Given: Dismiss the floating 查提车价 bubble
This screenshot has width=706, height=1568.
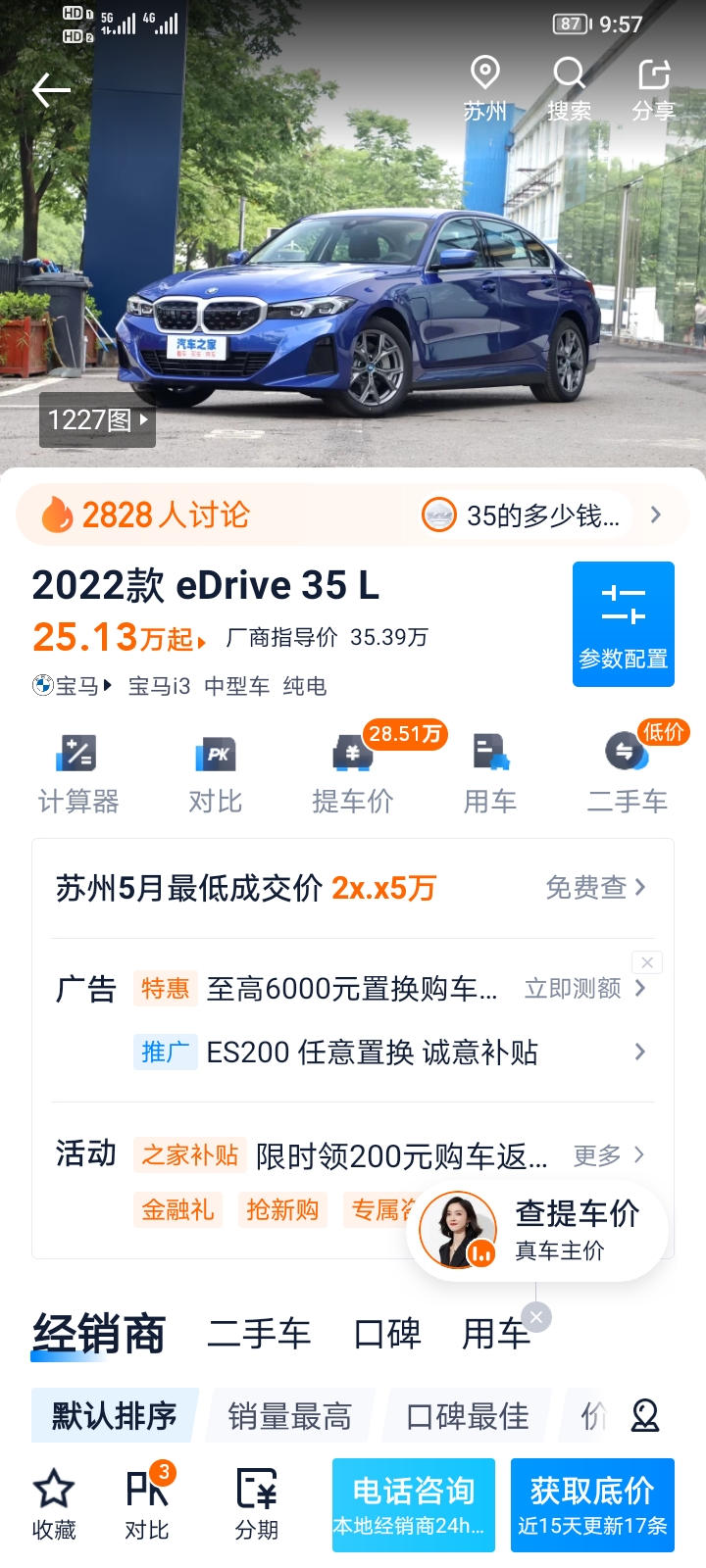Looking at the screenshot, I should pos(536,1317).
